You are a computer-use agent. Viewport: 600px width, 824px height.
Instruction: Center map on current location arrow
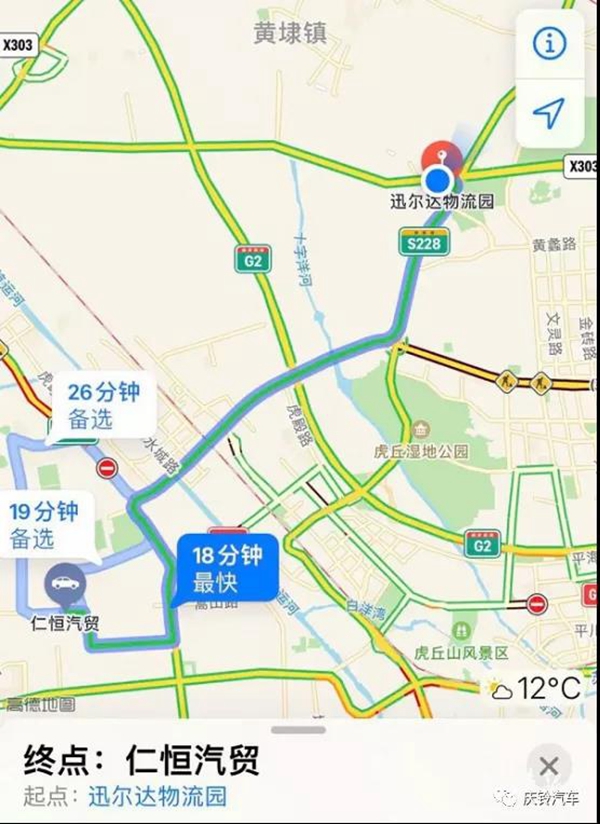point(548,113)
